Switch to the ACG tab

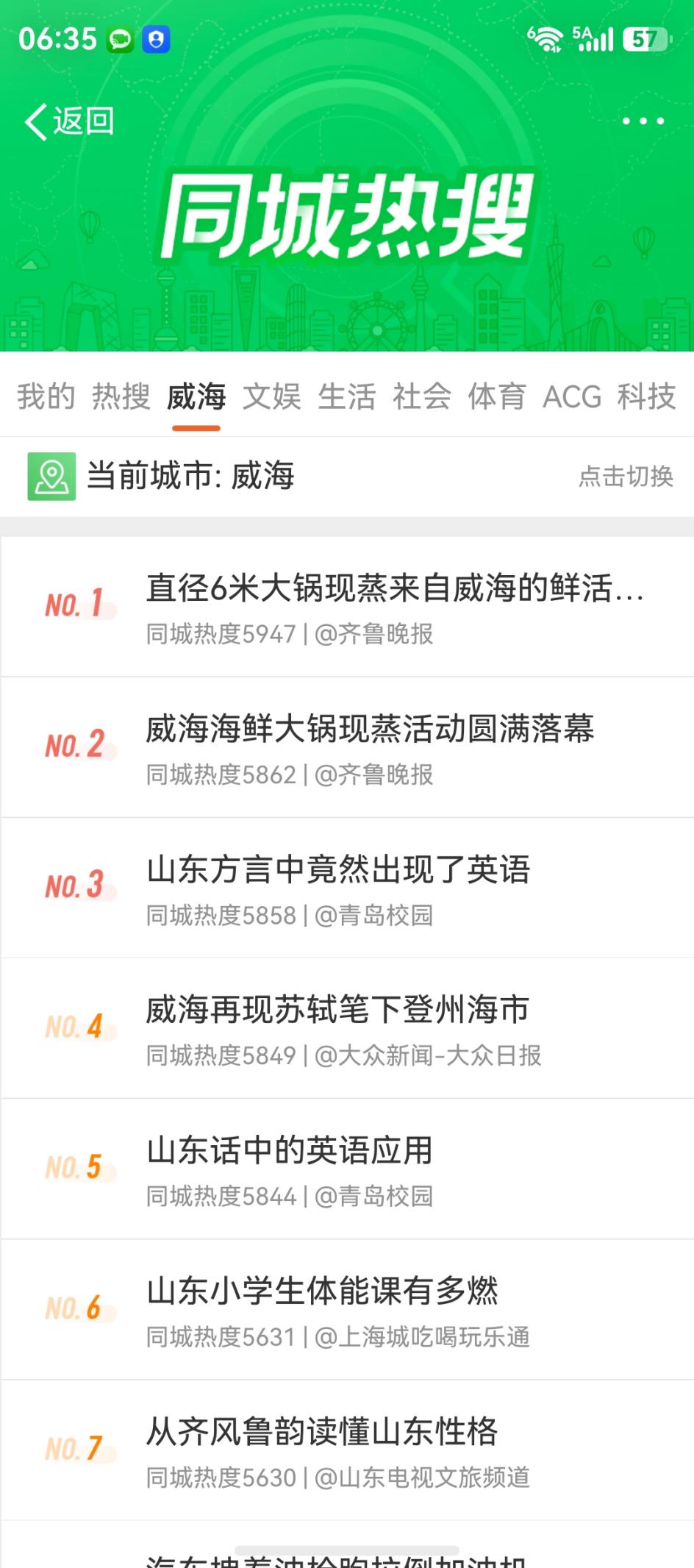571,396
